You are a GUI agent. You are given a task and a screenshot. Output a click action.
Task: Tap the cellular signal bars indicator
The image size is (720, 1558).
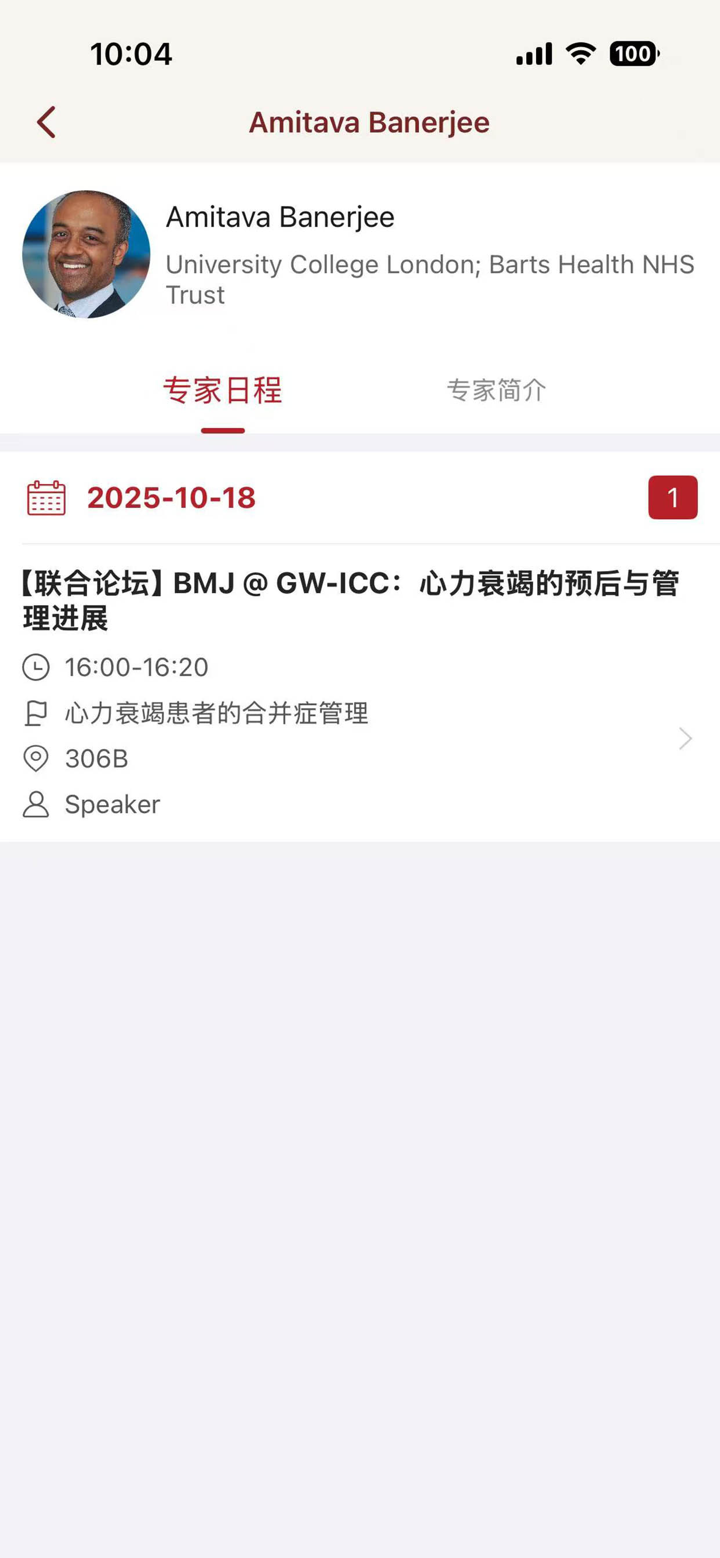(x=533, y=54)
